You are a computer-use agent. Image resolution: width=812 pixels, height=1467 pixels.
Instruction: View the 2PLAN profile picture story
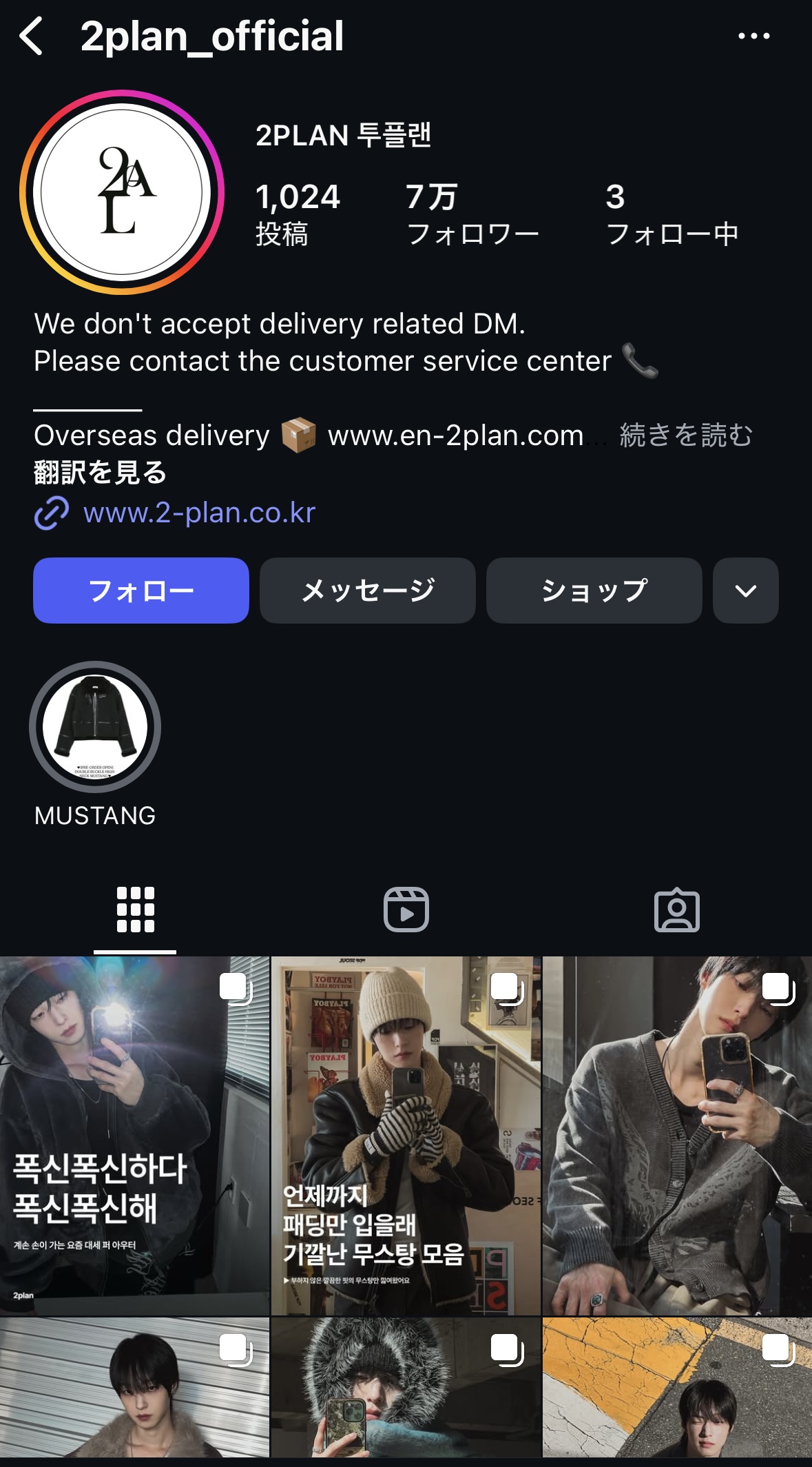[x=122, y=192]
